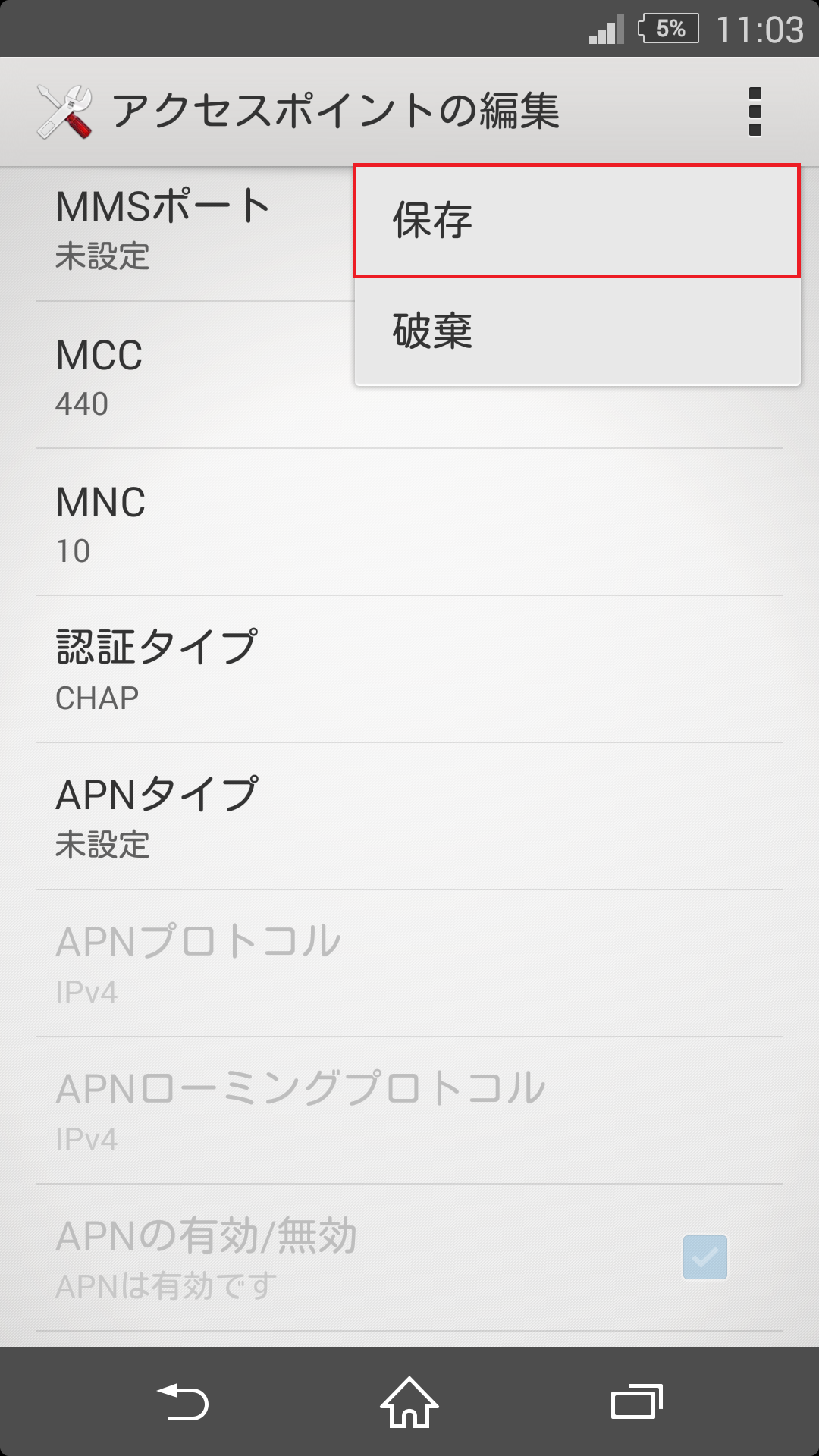The height and width of the screenshot is (1456, 819).
Task: Tap the アクセスポイントの編集 title text
Action: (x=339, y=111)
